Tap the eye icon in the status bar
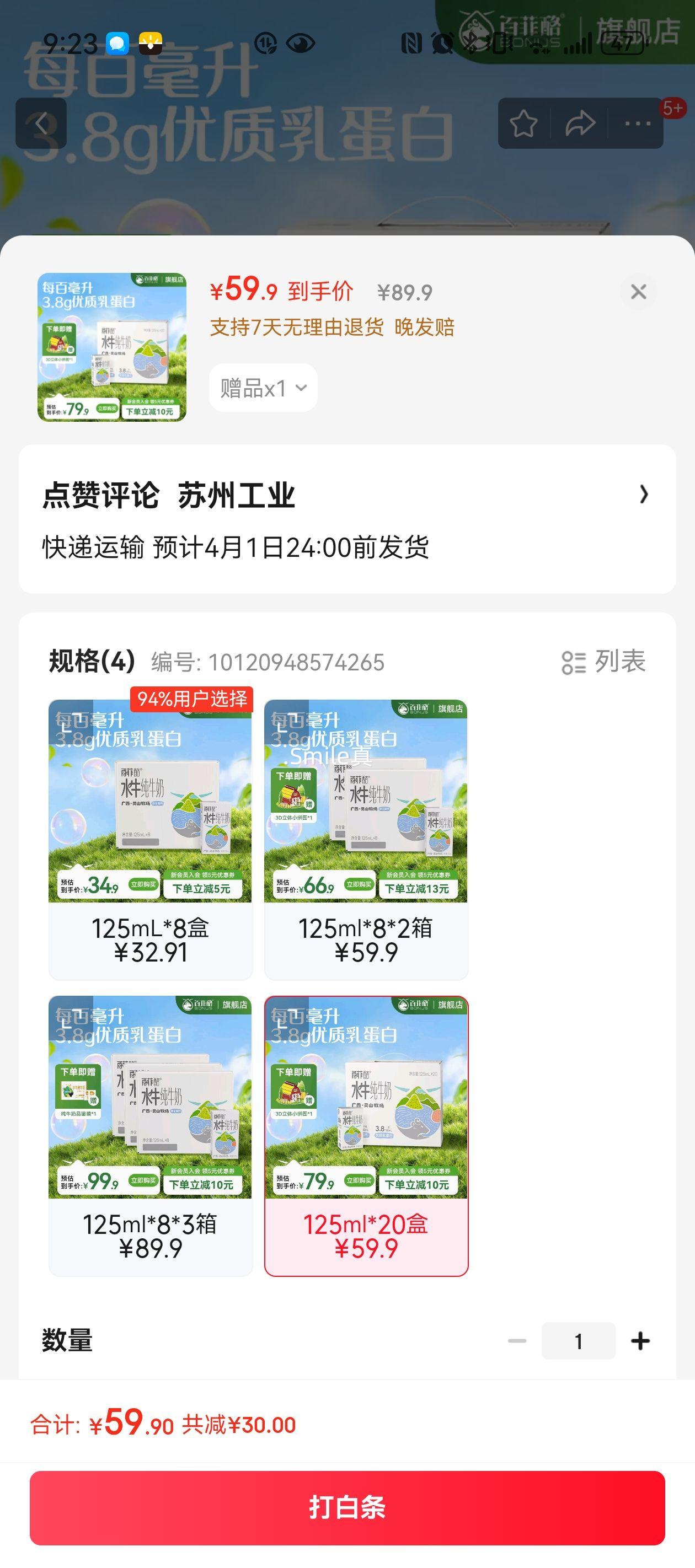The width and height of the screenshot is (695, 1568). (x=302, y=42)
